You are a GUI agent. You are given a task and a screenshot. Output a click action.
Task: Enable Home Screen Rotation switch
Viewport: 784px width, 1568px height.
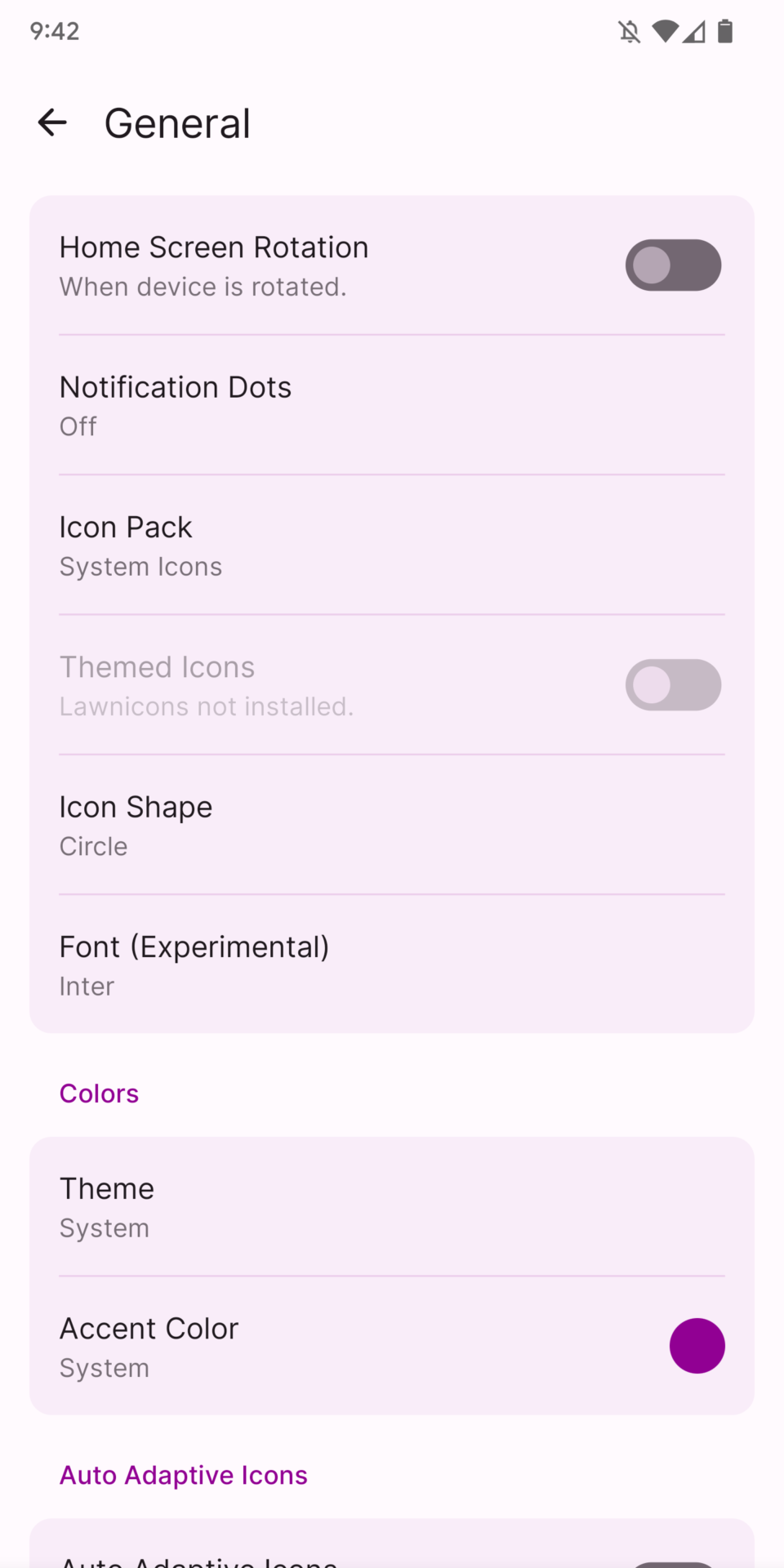(672, 265)
